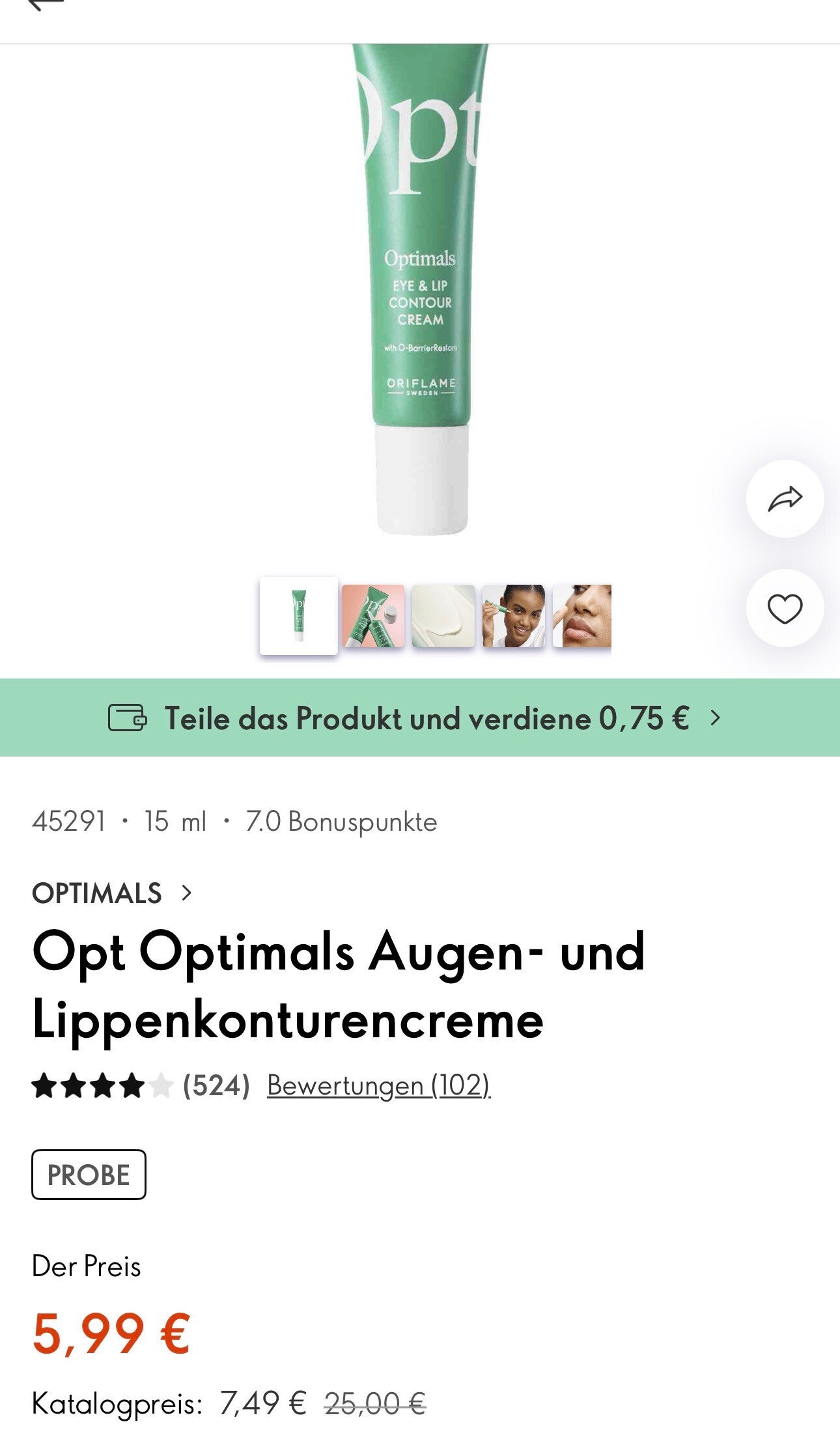The width and height of the screenshot is (840, 1452).
Task: Share this product via arrow icon
Action: (785, 499)
